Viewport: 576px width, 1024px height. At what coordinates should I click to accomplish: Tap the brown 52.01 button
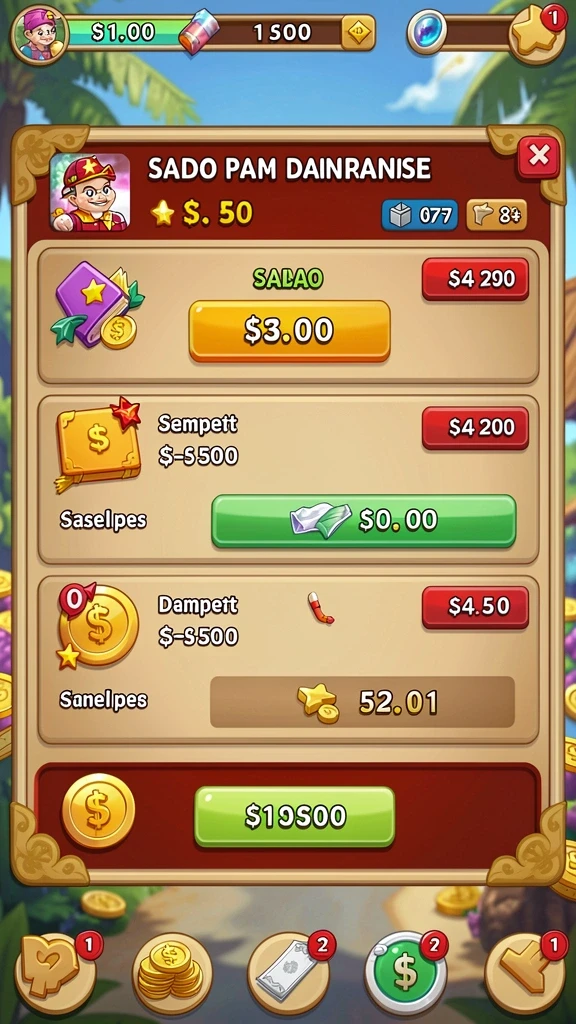tap(362, 702)
